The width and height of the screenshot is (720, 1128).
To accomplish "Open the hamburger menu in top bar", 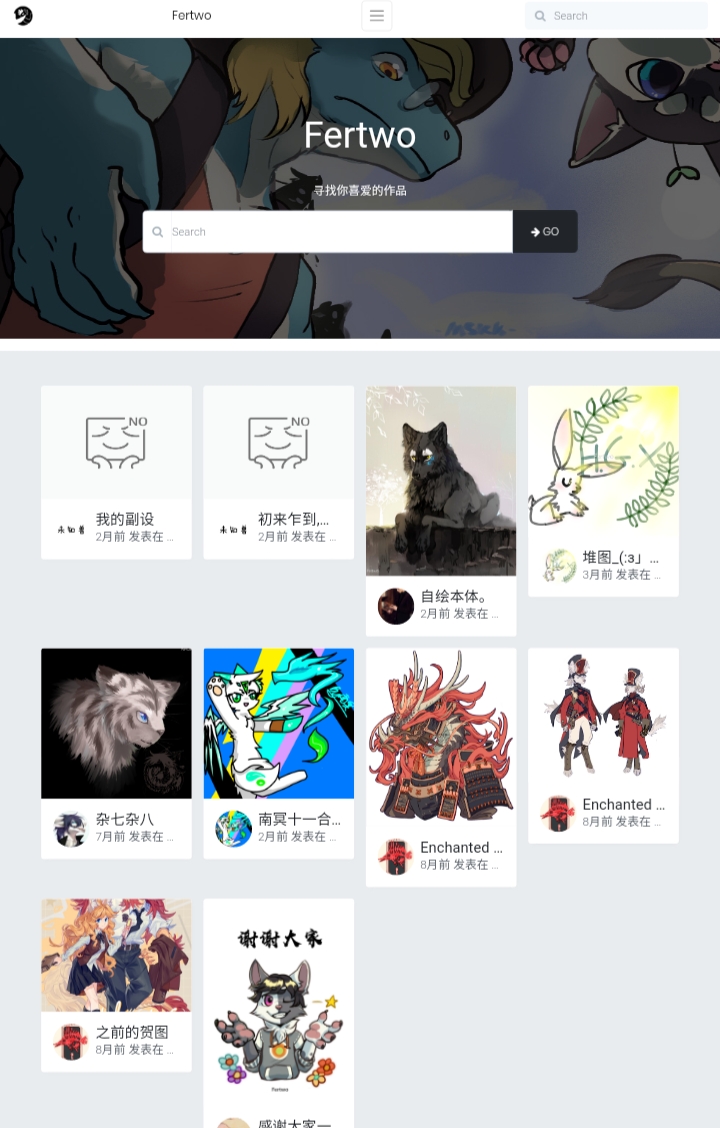I will click(x=376, y=16).
